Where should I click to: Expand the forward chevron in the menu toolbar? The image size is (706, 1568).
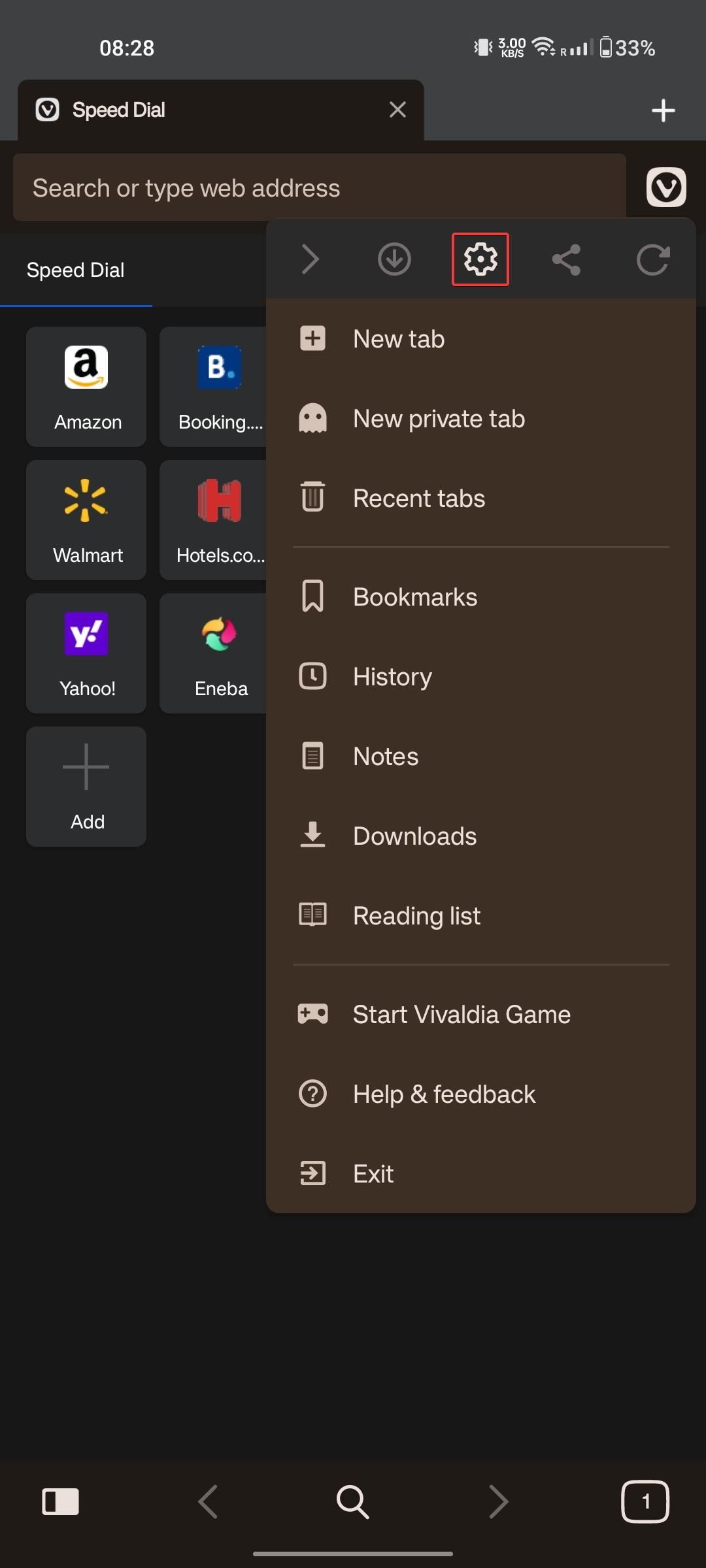[x=311, y=259]
